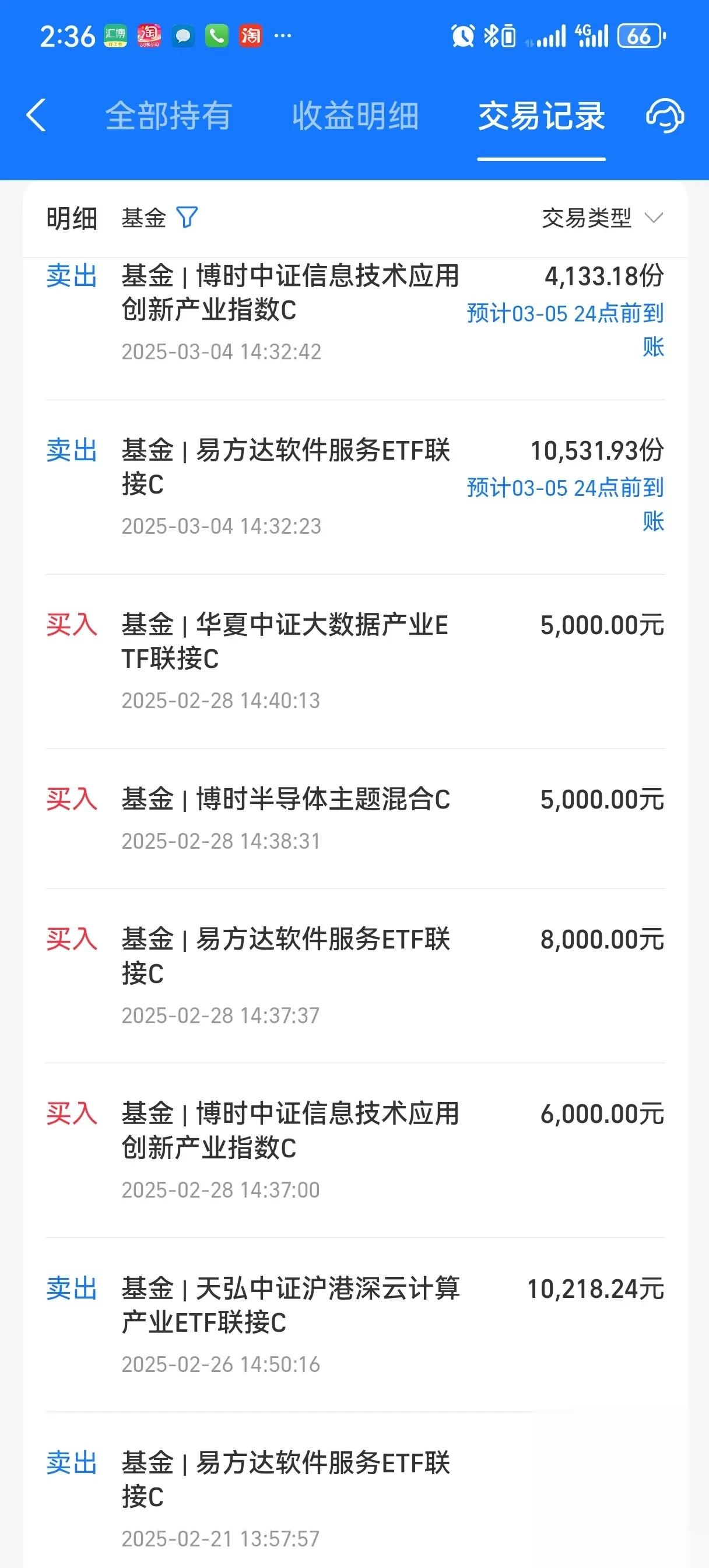The width and height of the screenshot is (709, 1568).
Task: Tap the Bluetooth icon in the status bar
Action: (490, 37)
